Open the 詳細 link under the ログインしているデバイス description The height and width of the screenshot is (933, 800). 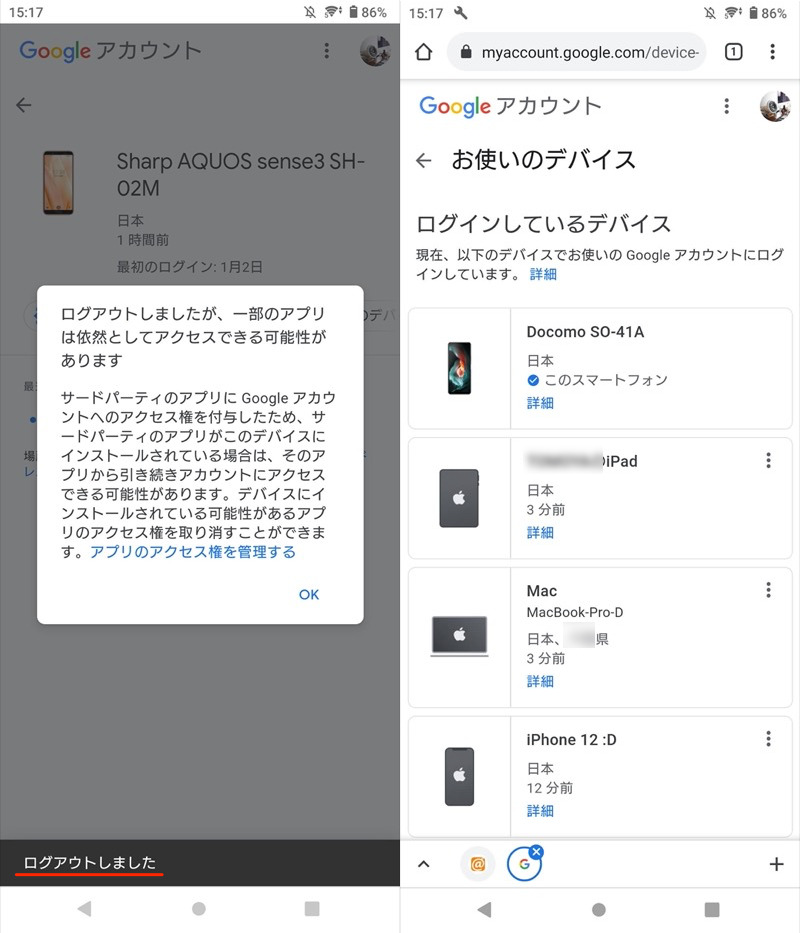pyautogui.click(x=543, y=274)
